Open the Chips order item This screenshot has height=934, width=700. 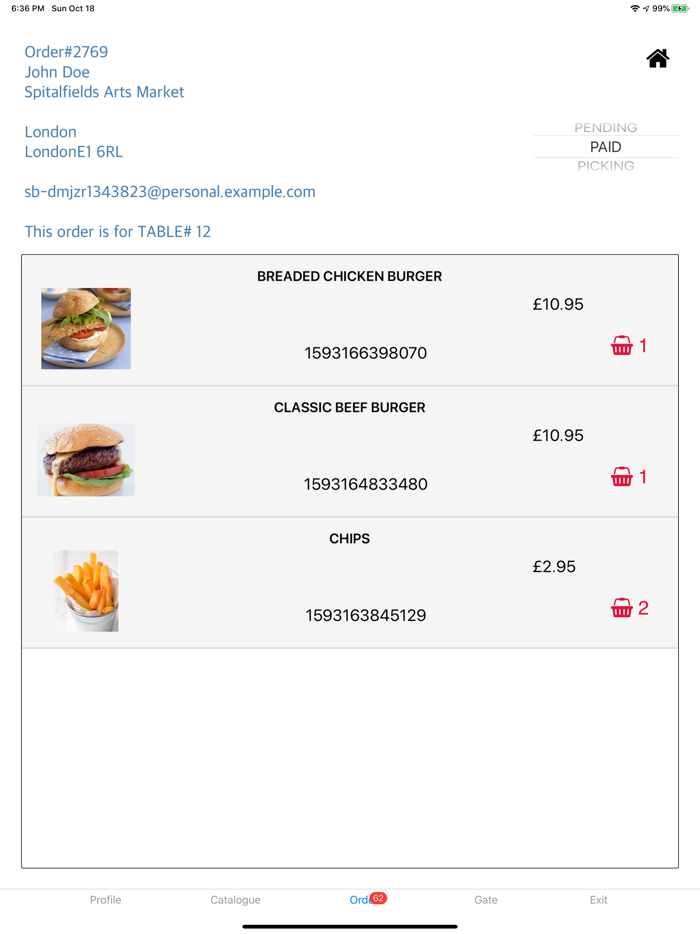coord(349,582)
